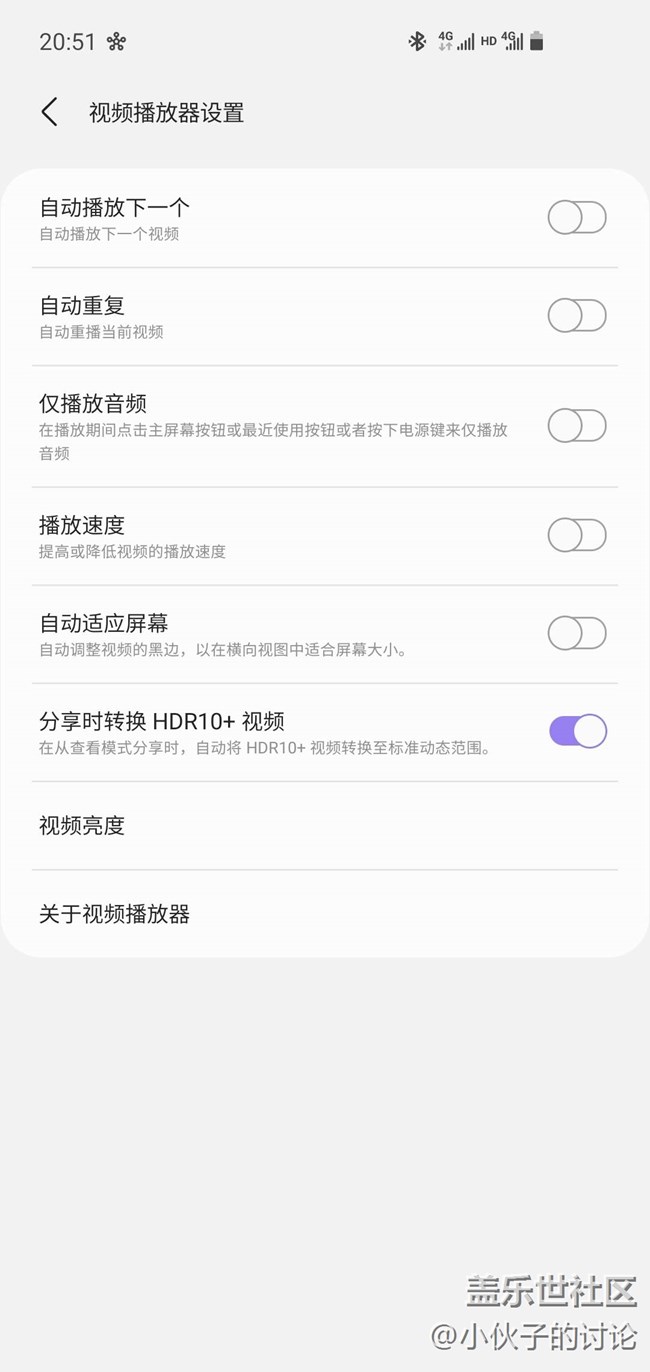Open 视频亮度 settings
Image resolution: width=650 pixels, height=1372 pixels.
point(325,826)
